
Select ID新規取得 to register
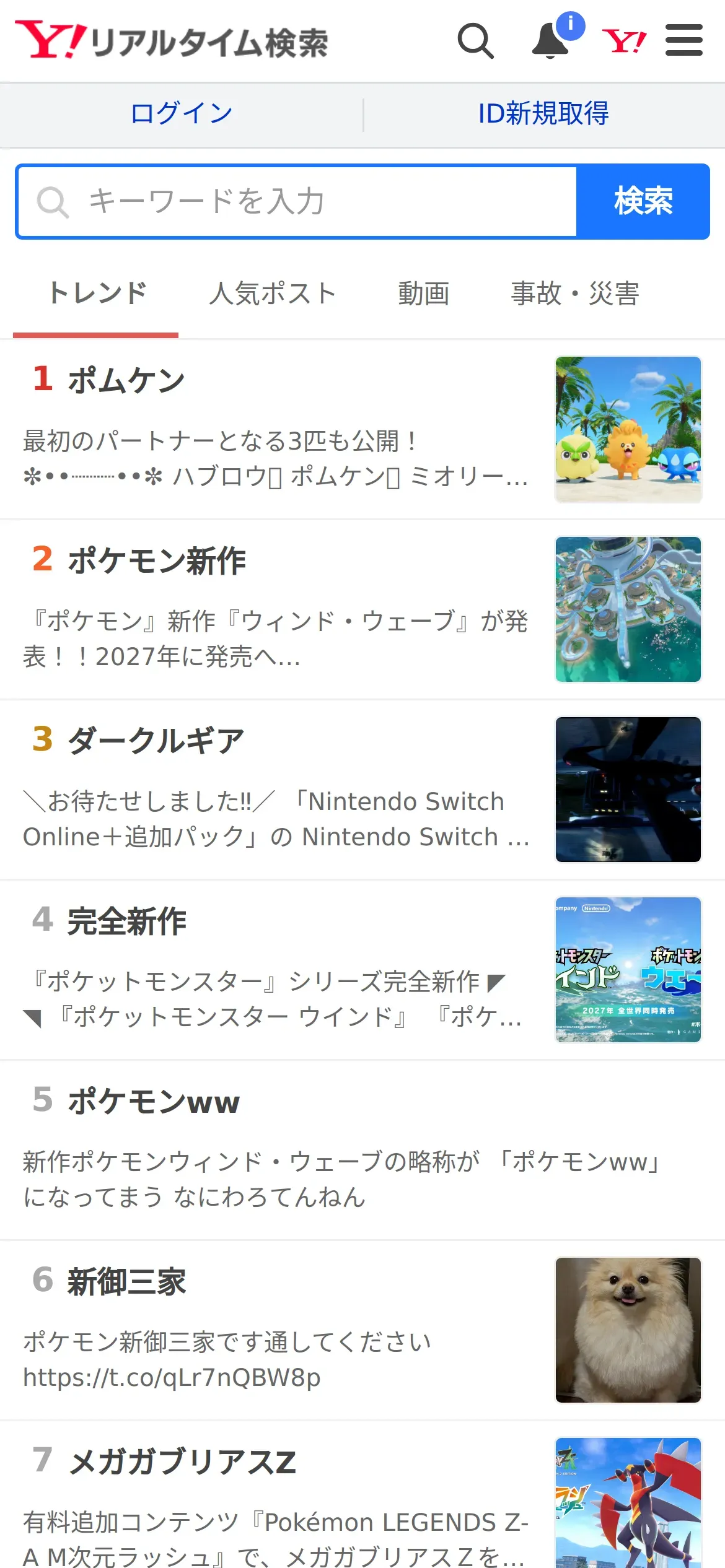pyautogui.click(x=543, y=114)
